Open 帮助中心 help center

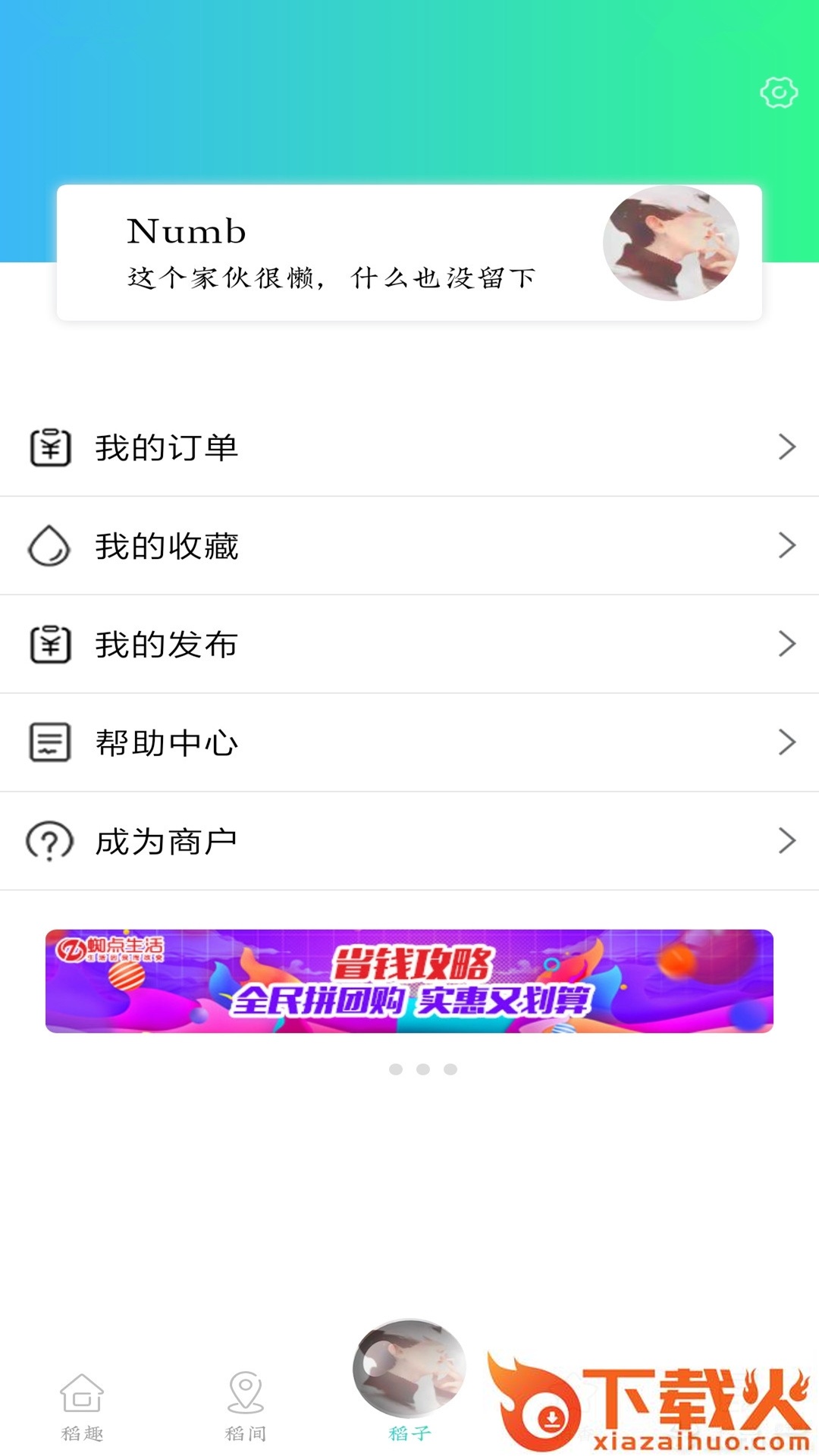(409, 742)
